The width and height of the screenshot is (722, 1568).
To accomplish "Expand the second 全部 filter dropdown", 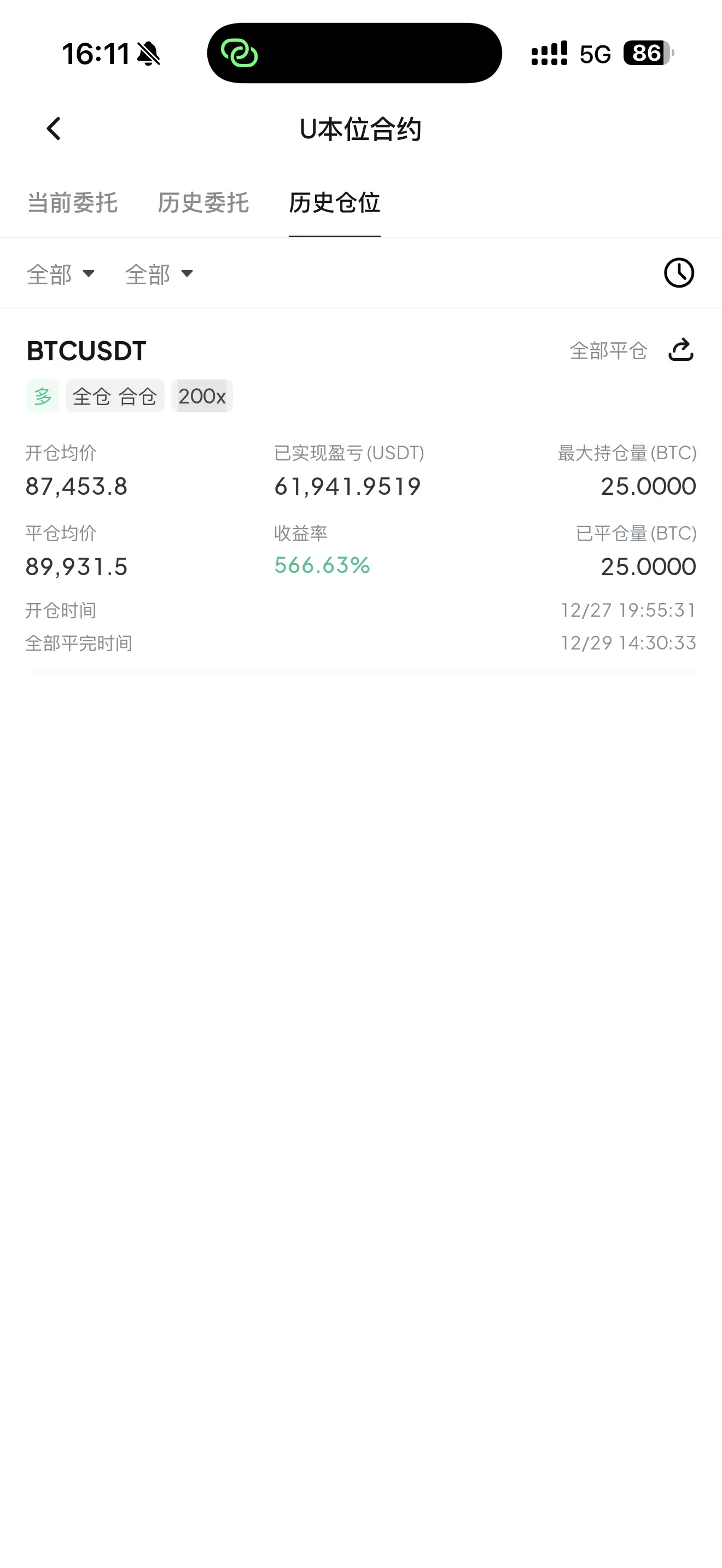I will (x=159, y=274).
